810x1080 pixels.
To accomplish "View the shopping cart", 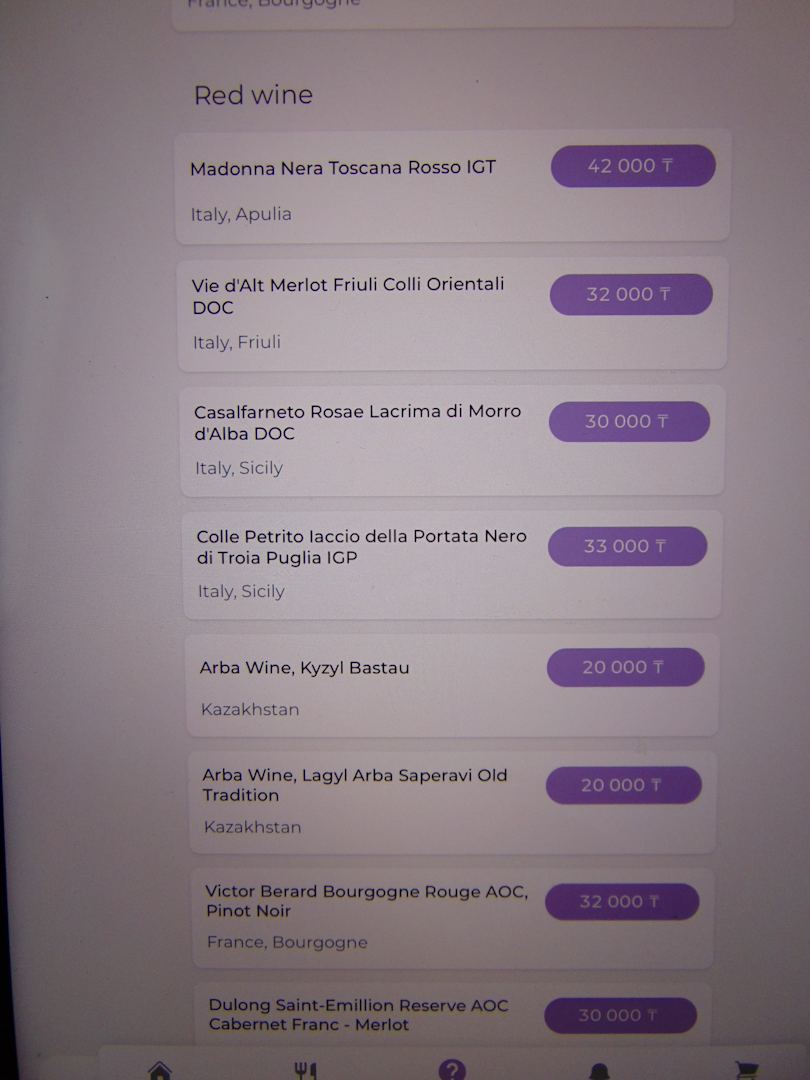I will click(745, 1072).
